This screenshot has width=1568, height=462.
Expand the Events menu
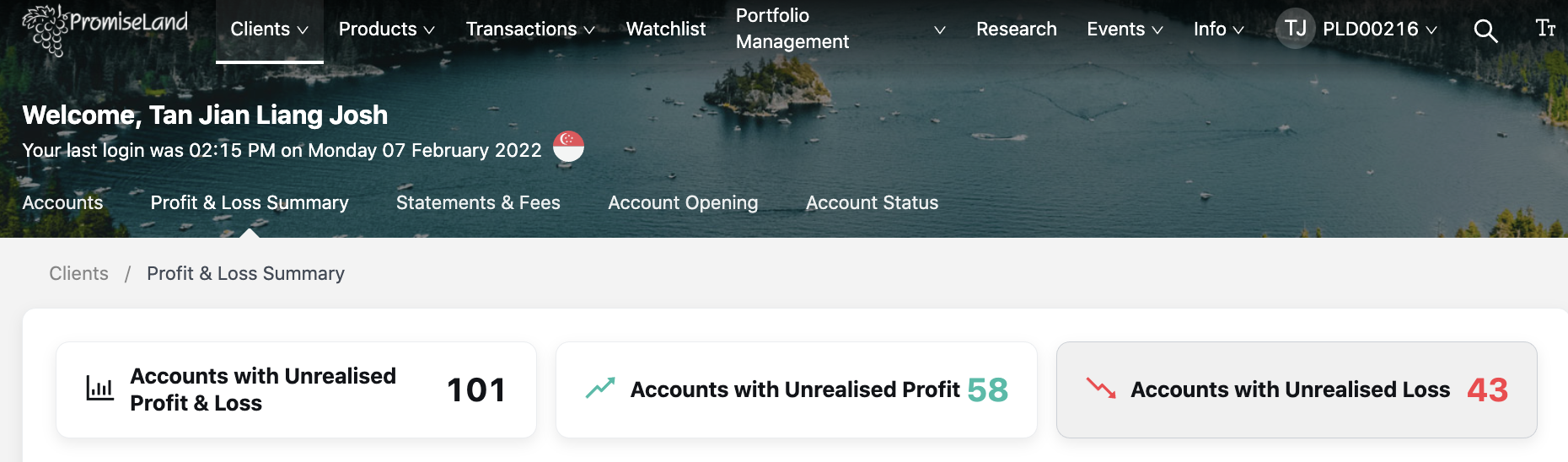click(1125, 30)
